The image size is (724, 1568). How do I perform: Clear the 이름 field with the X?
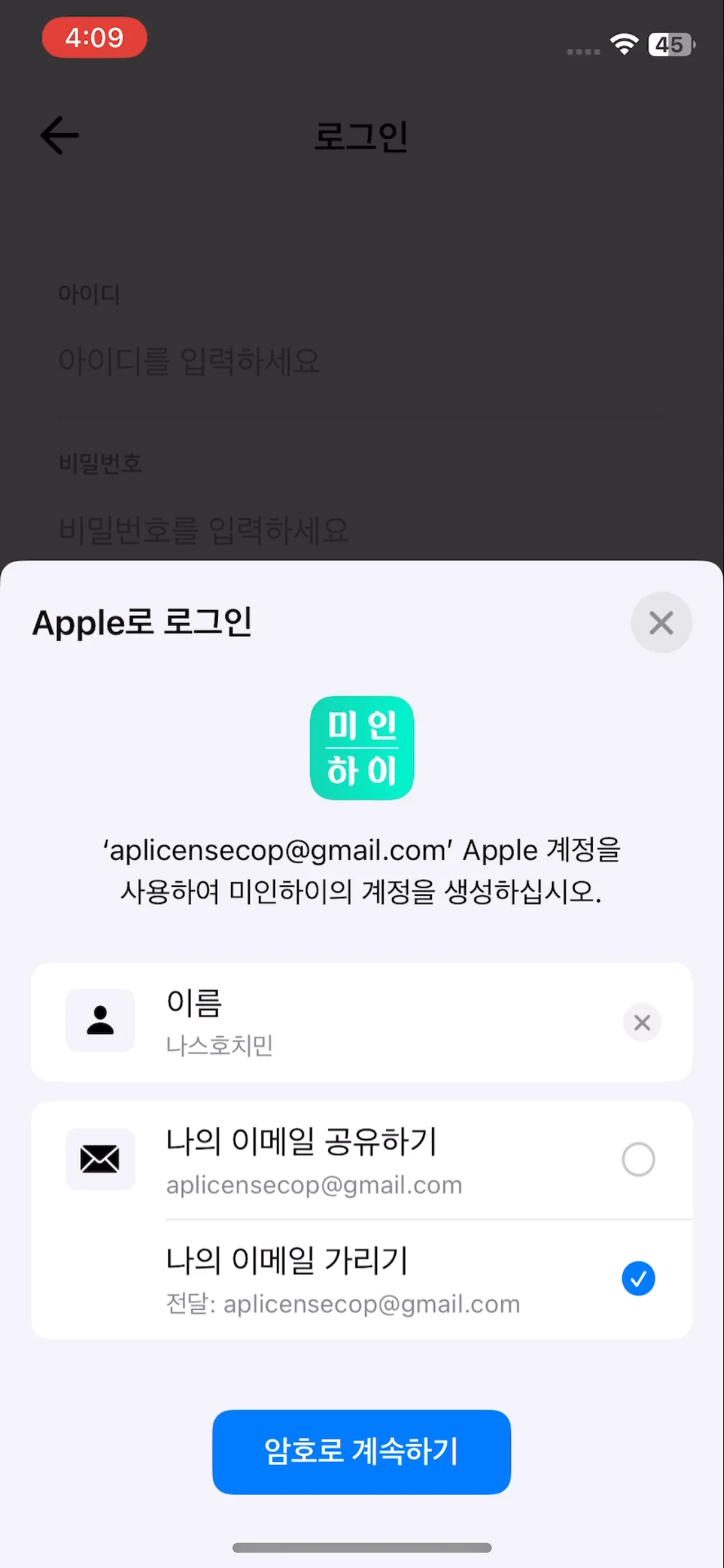642,1022
